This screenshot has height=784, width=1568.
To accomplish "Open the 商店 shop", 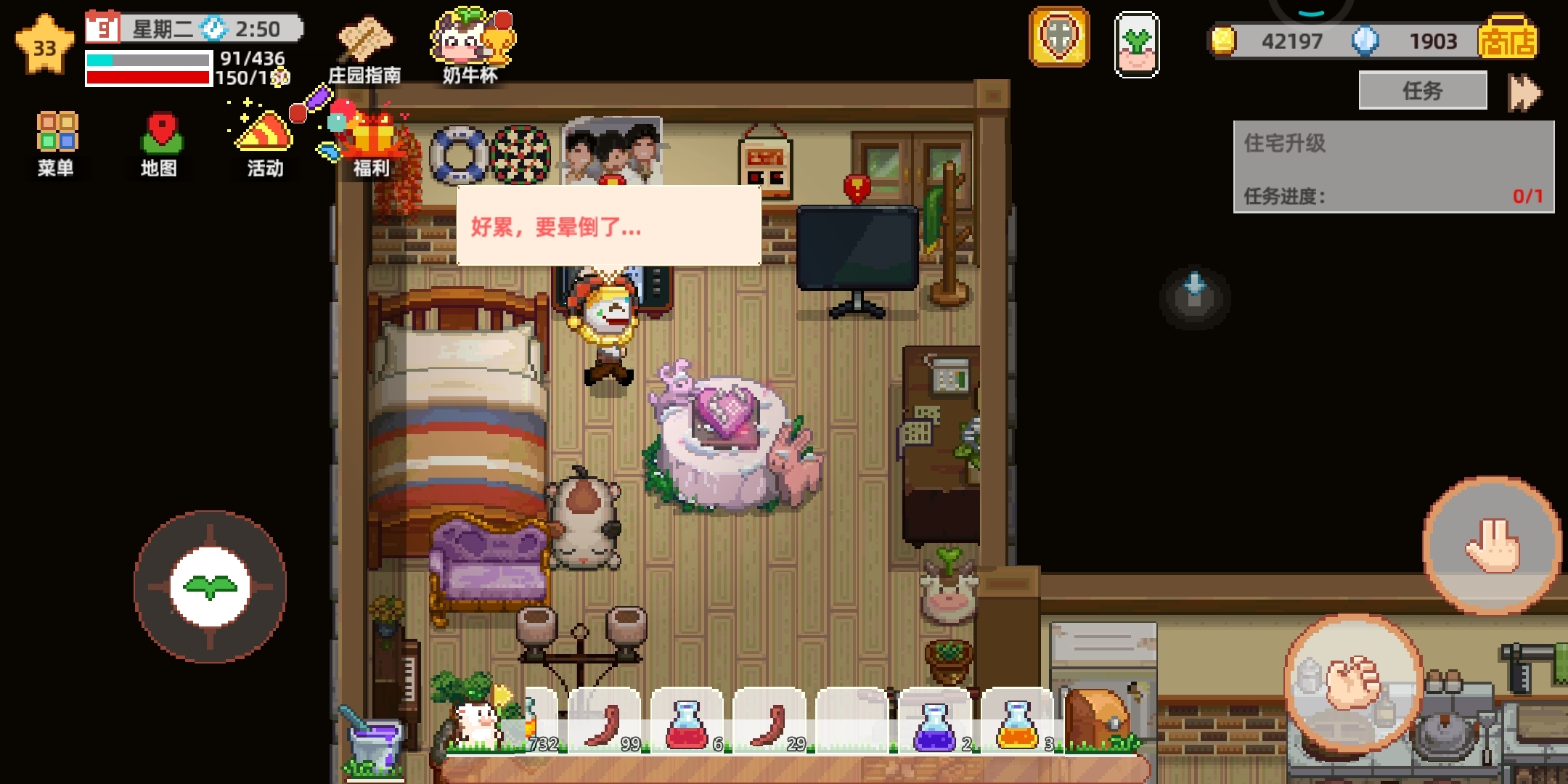I will pyautogui.click(x=1507, y=41).
